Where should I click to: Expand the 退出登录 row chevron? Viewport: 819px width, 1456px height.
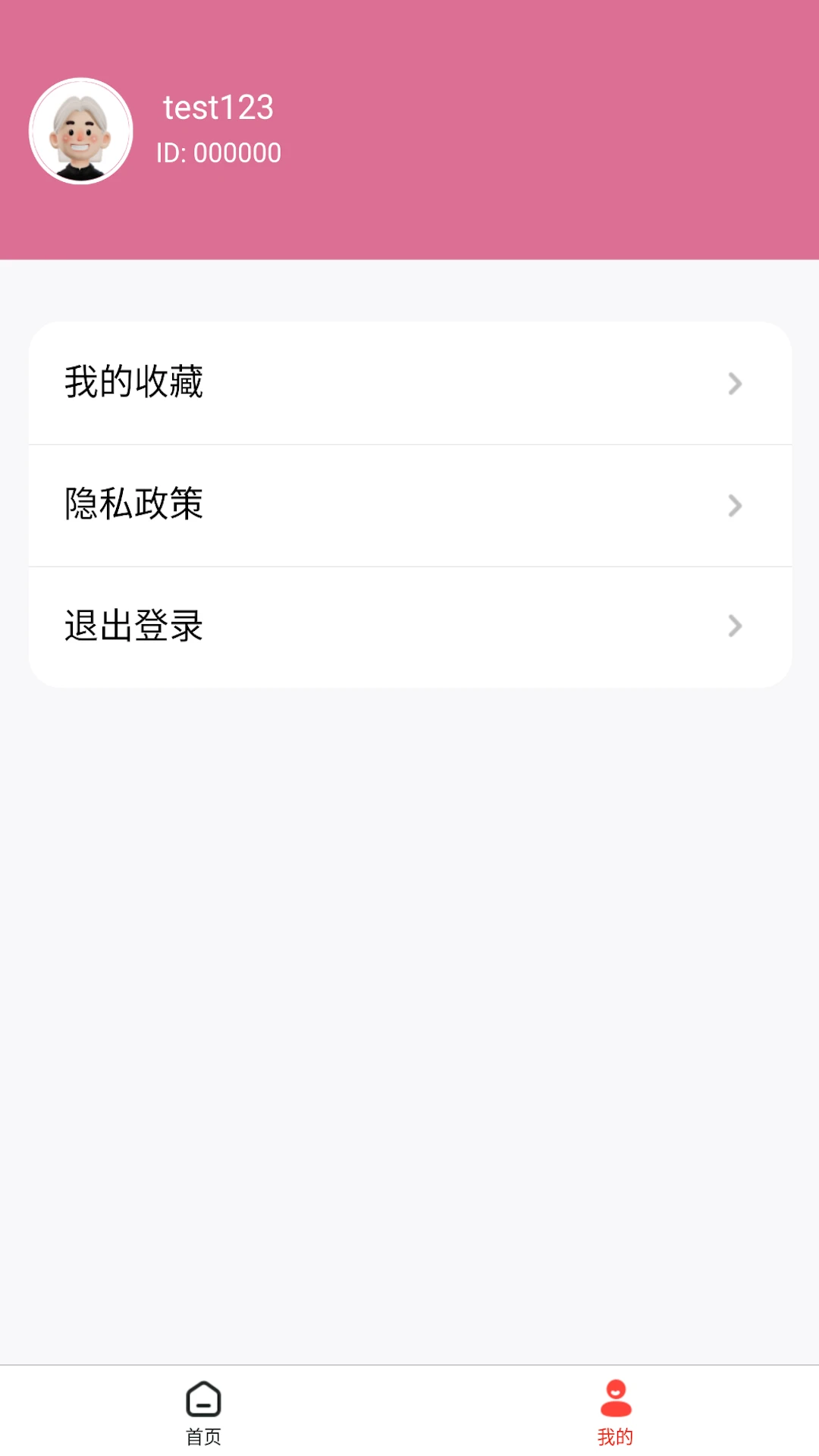click(x=733, y=626)
